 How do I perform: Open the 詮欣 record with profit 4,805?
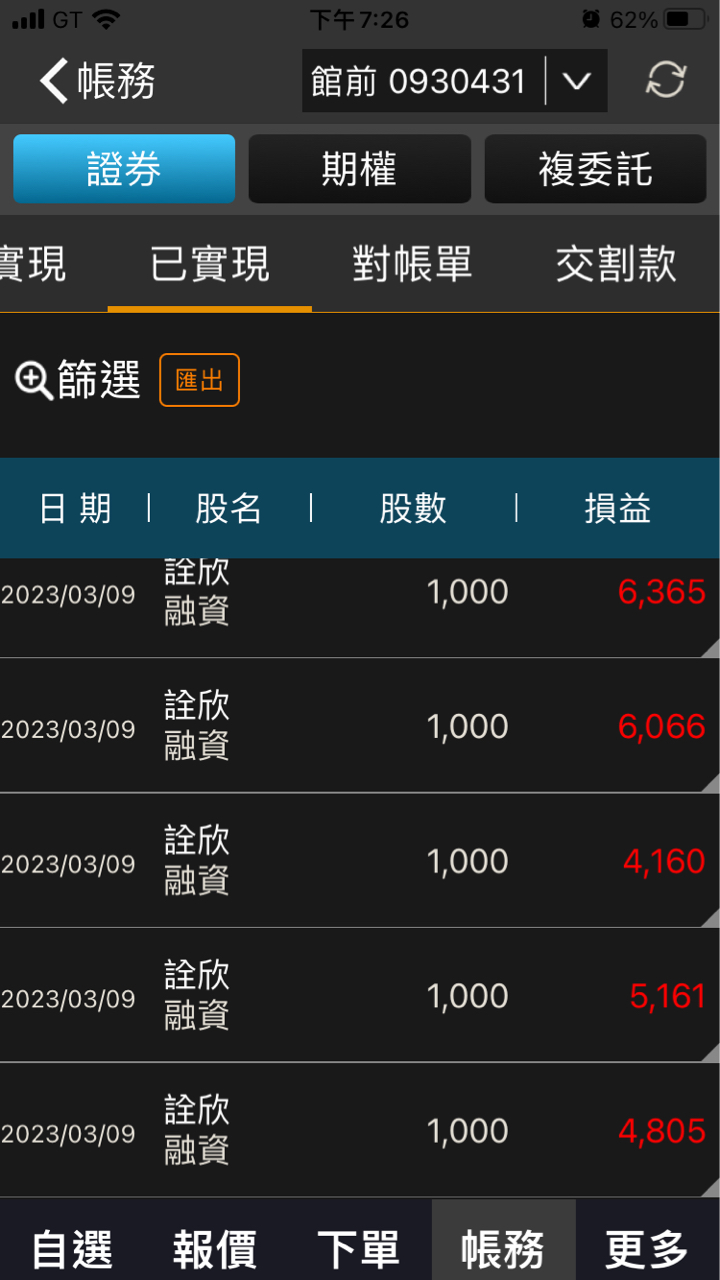[360, 1131]
